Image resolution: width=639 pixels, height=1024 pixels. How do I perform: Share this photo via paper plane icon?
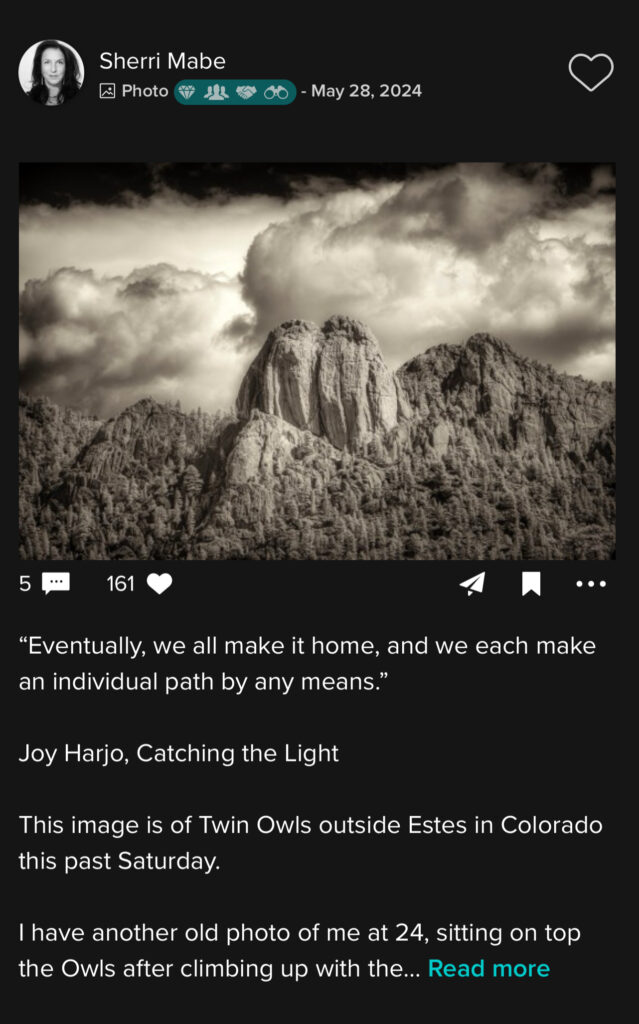point(472,584)
